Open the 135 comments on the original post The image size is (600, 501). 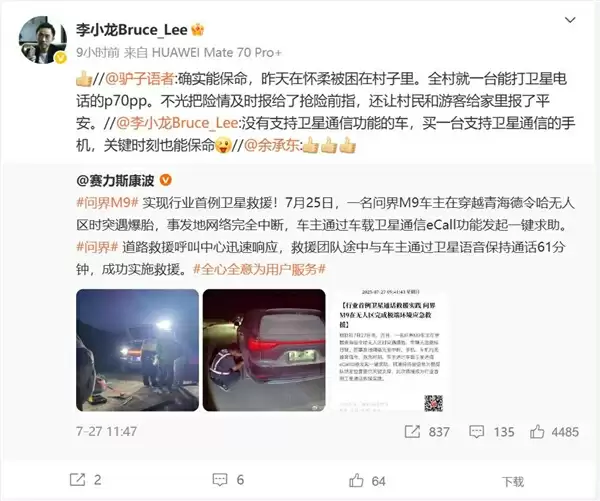[x=493, y=432]
